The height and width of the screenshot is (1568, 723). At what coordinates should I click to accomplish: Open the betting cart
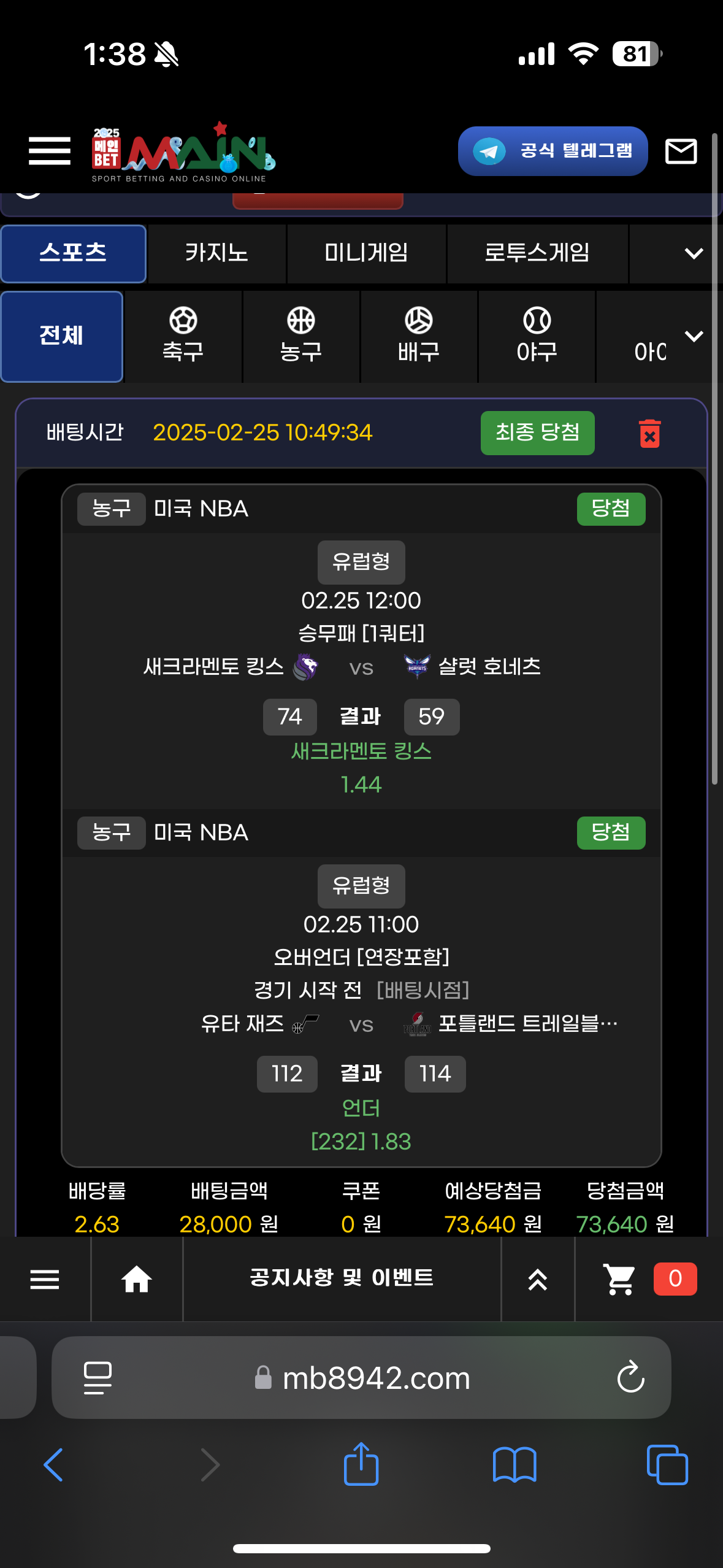pos(619,1280)
